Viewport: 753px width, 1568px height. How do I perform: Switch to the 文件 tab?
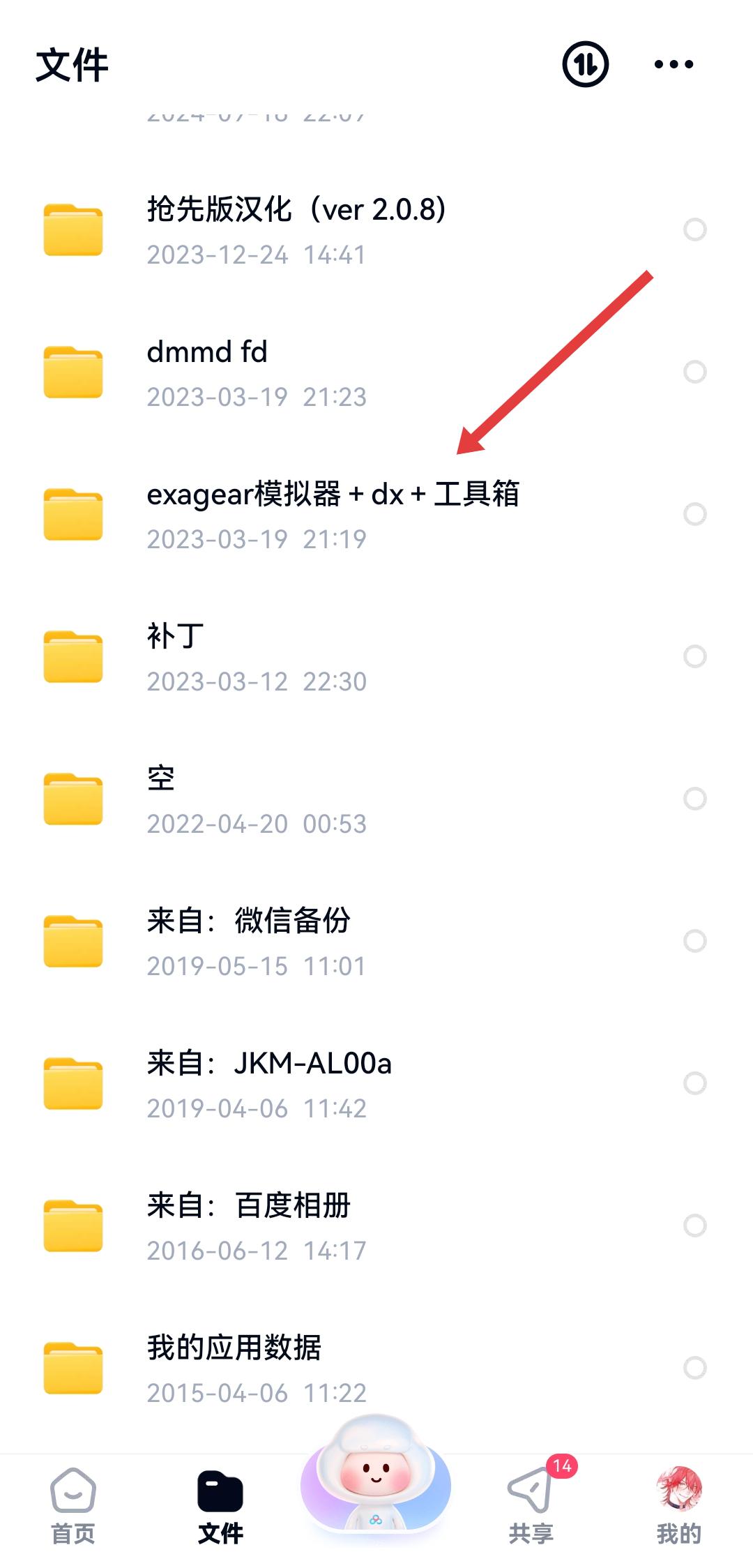pos(220,1505)
